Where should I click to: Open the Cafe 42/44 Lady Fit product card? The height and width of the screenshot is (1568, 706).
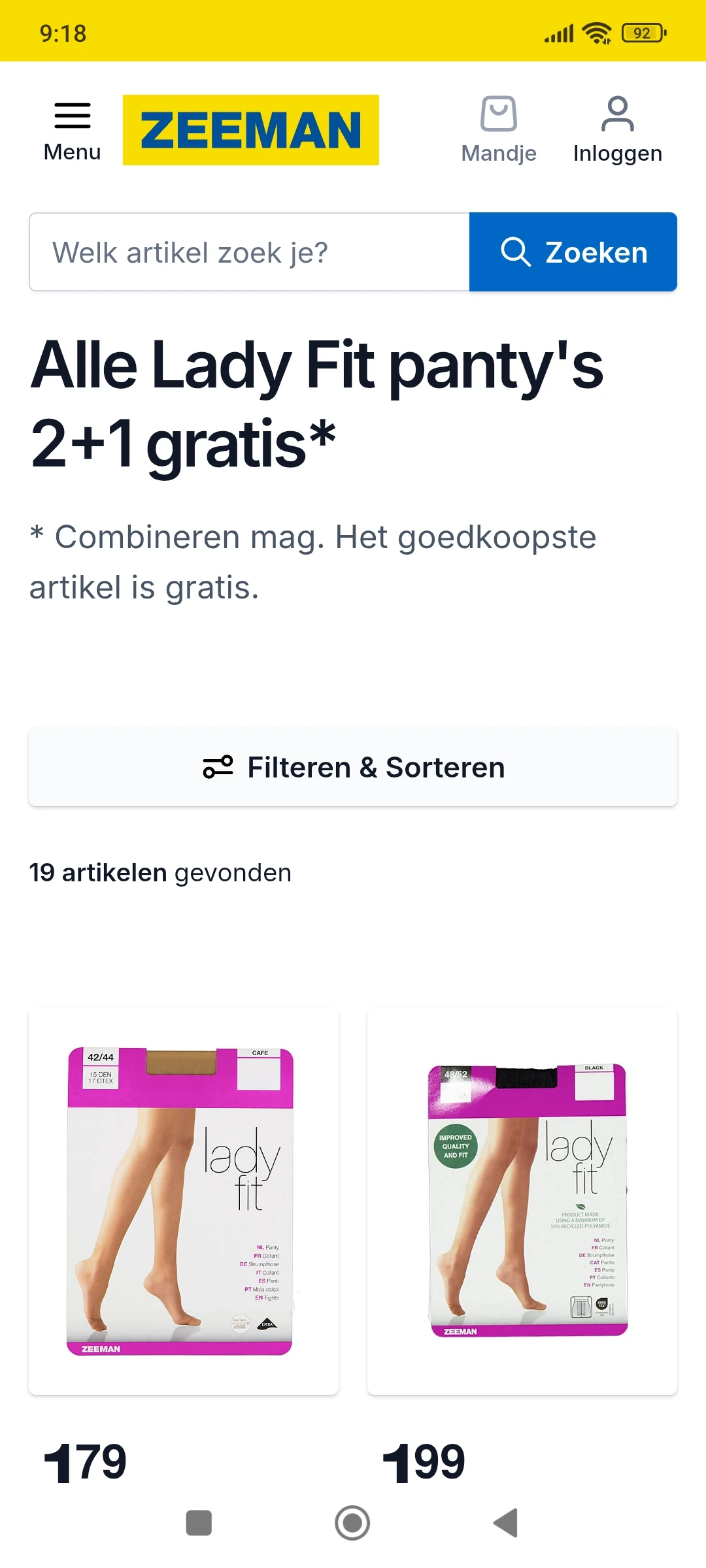[183, 1201]
